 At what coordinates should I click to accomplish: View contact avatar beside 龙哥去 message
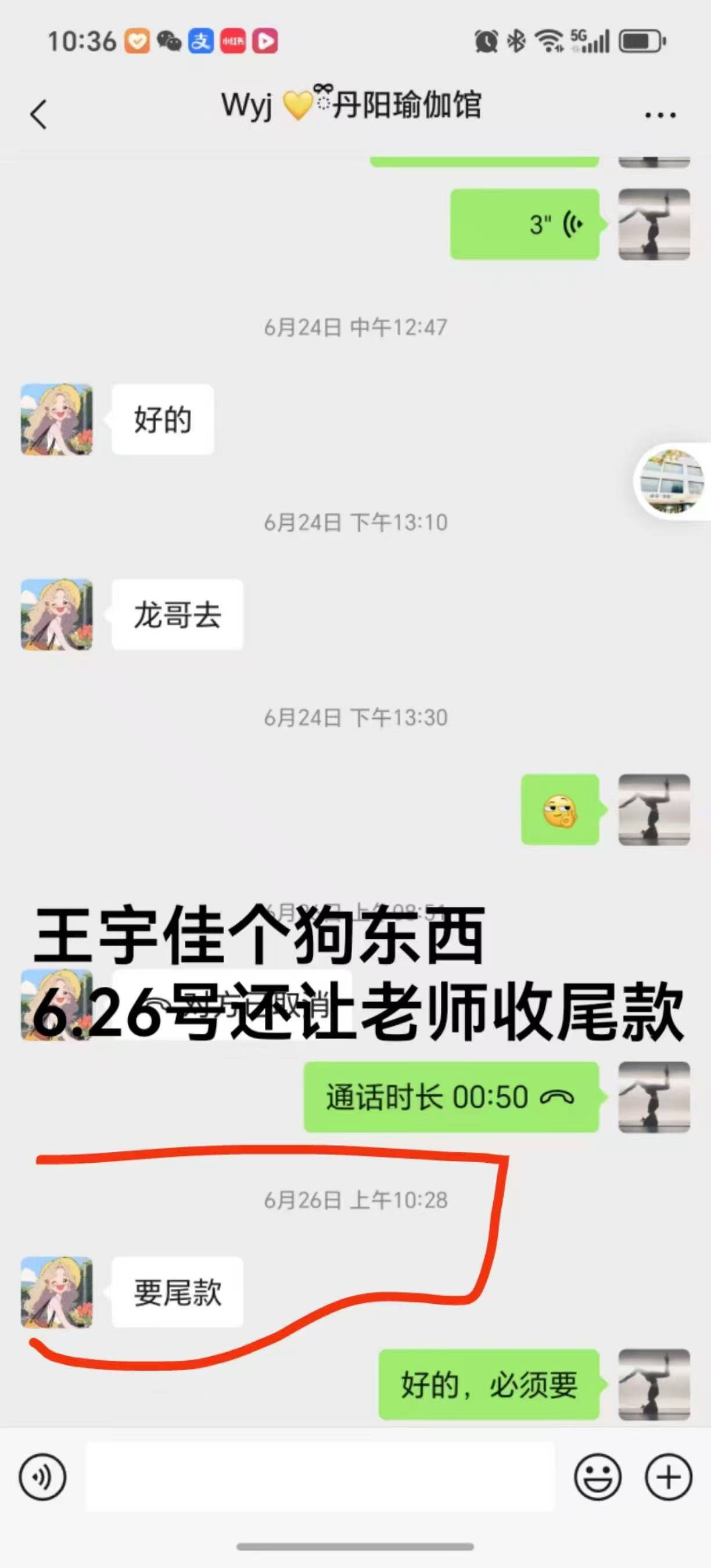click(x=57, y=614)
